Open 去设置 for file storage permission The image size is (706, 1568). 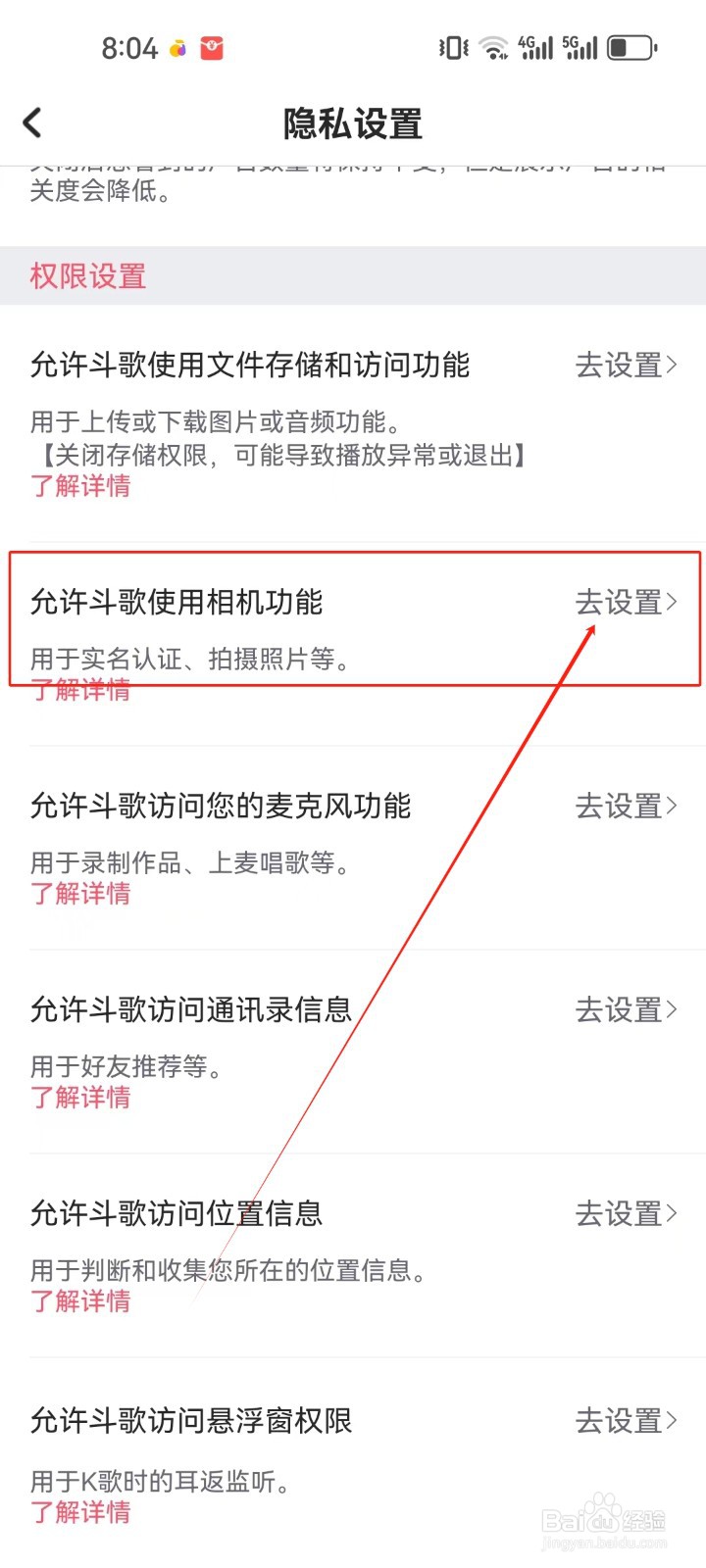pos(620,366)
